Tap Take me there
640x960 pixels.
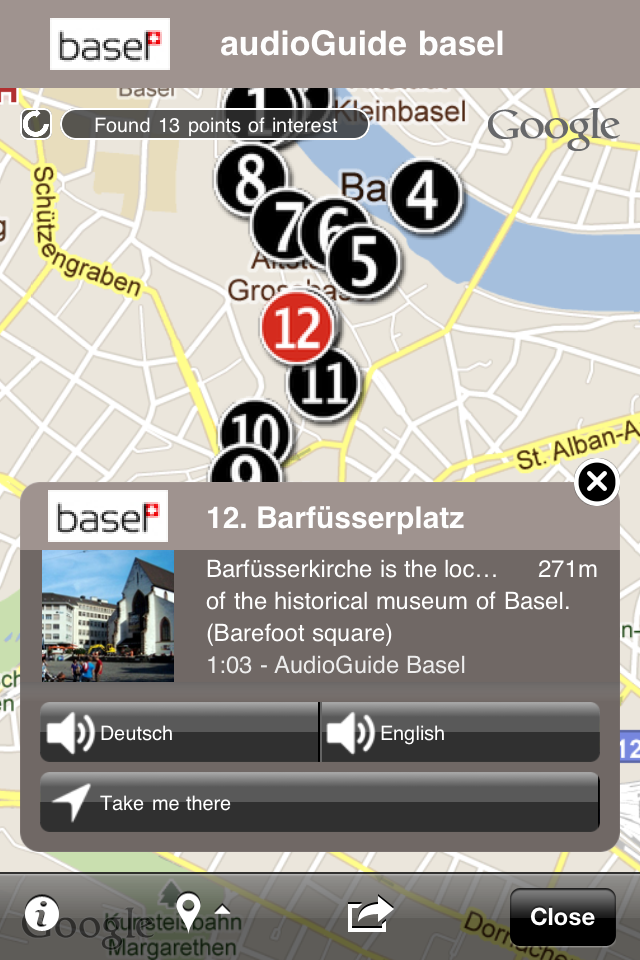point(319,802)
